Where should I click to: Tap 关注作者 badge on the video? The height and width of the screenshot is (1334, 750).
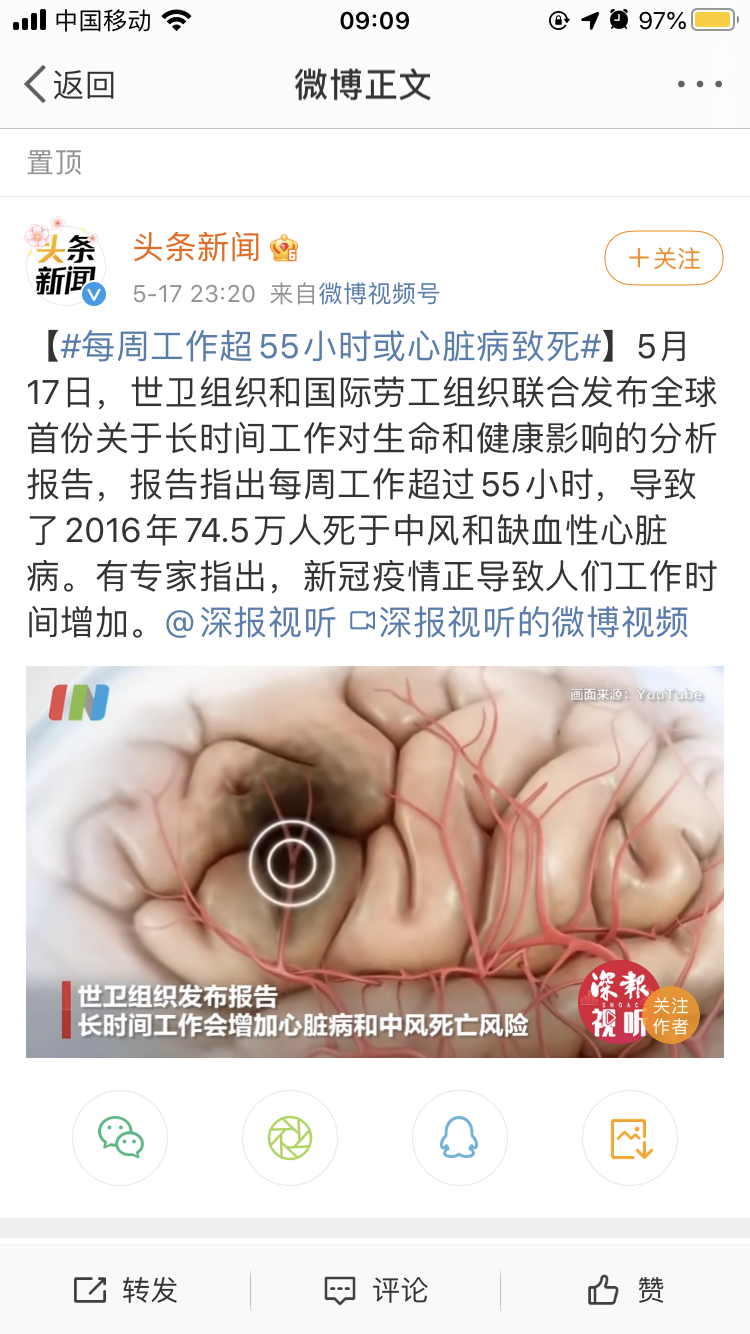click(670, 1015)
